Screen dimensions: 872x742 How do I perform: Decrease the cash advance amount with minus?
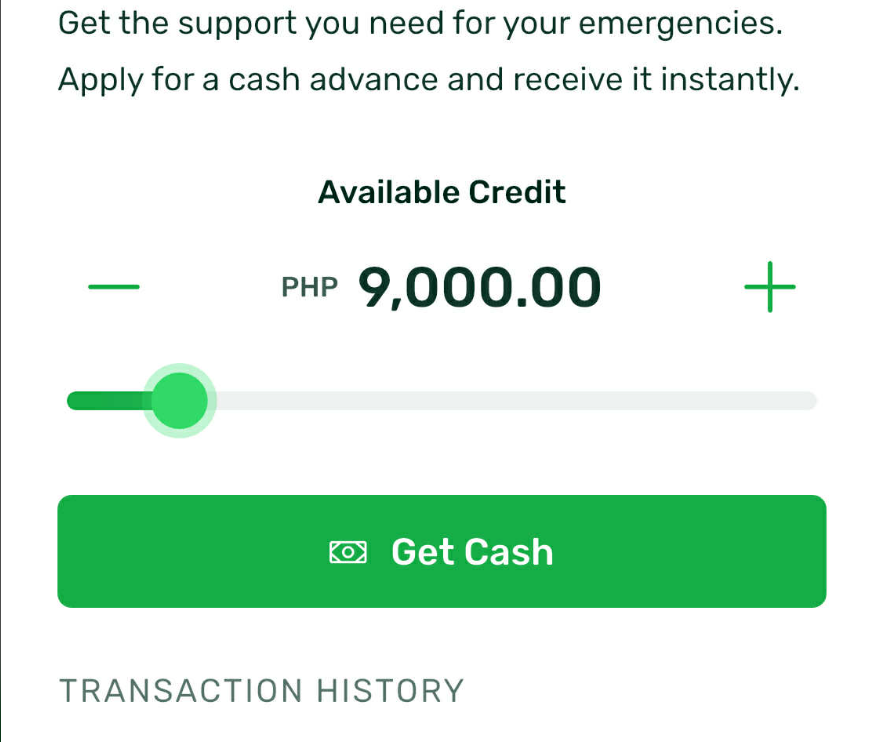[114, 288]
